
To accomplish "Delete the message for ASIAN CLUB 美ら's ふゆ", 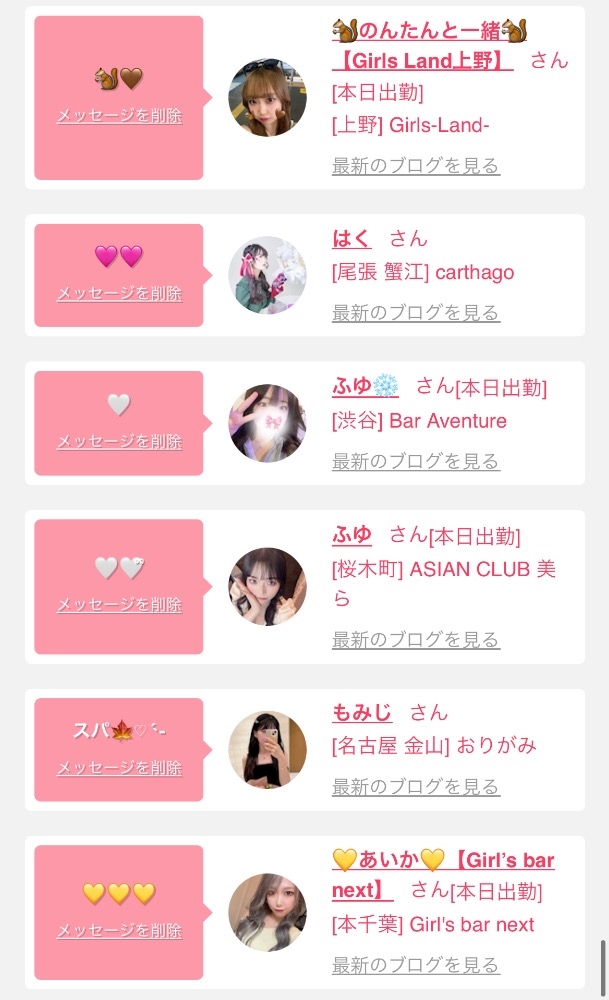I will click(119, 605).
